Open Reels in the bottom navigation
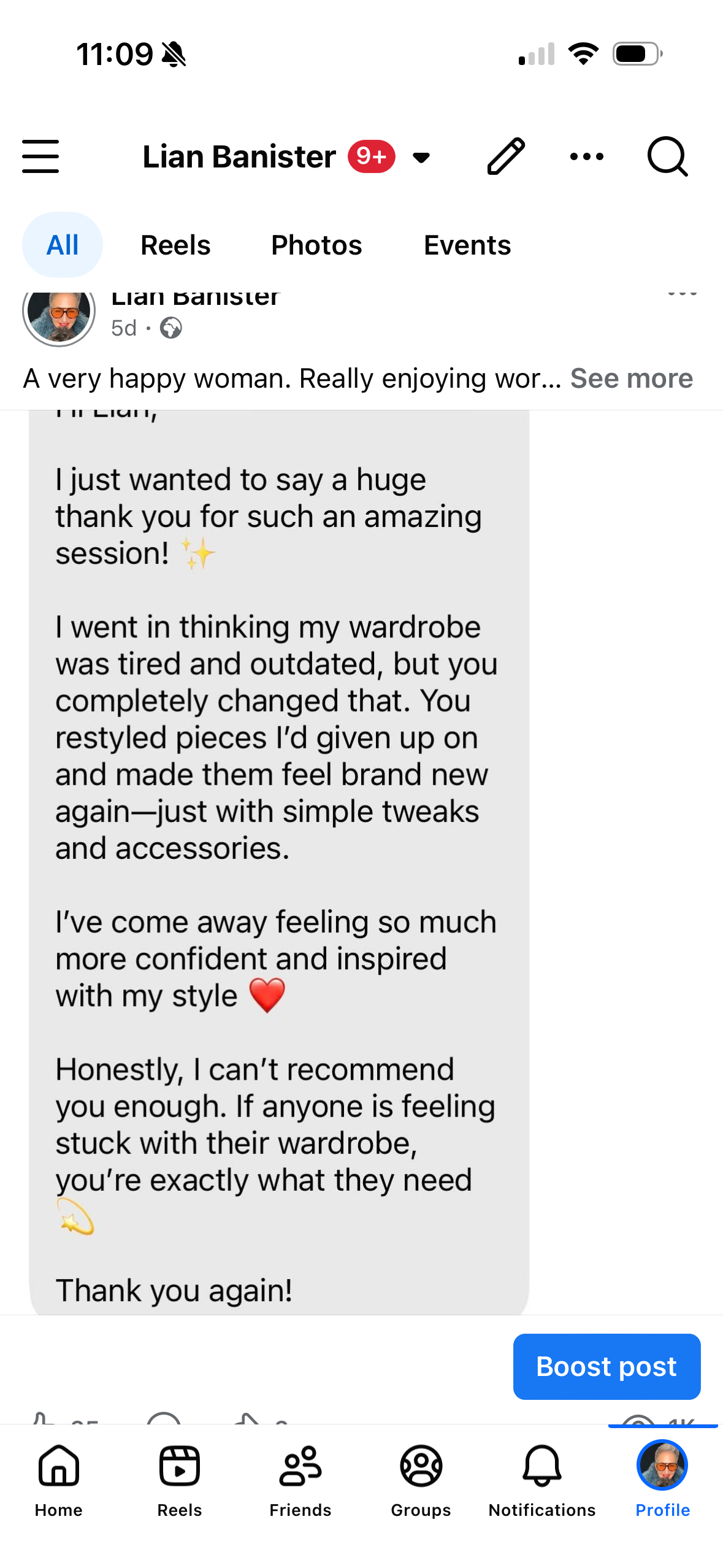Image resolution: width=723 pixels, height=1568 pixels. pos(180,1478)
